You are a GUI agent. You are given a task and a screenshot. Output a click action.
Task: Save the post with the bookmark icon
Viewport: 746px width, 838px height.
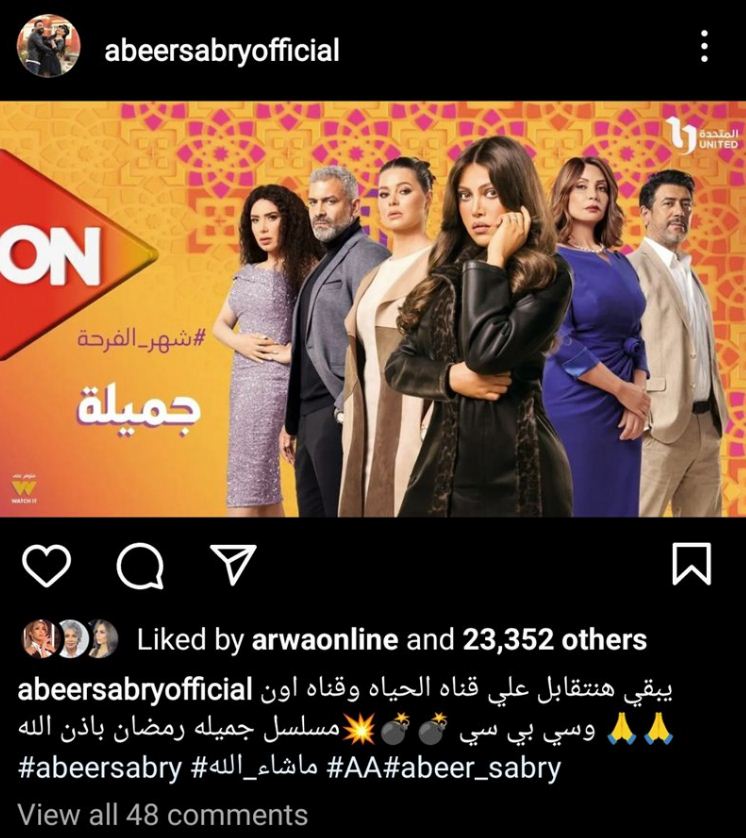click(x=691, y=565)
